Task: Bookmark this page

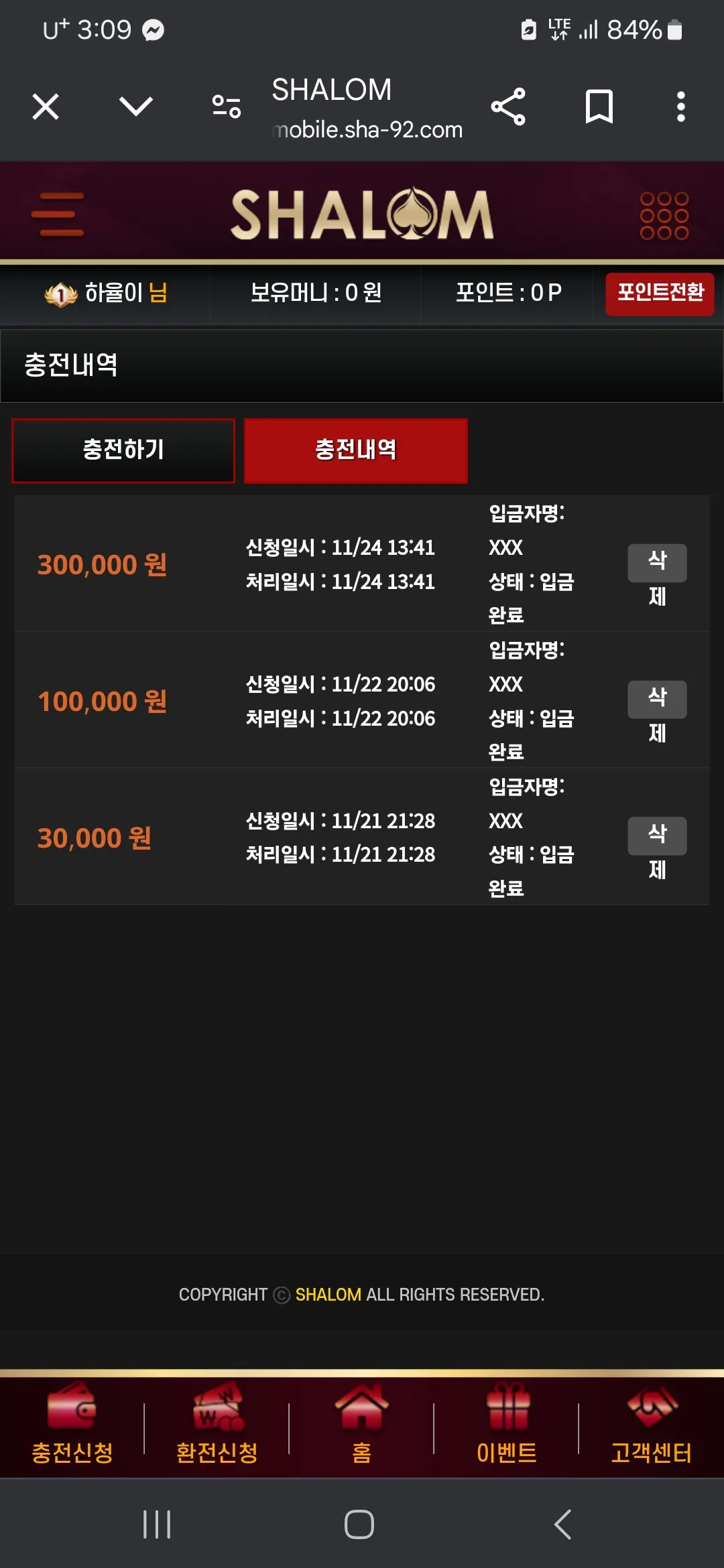Action: 599,107
